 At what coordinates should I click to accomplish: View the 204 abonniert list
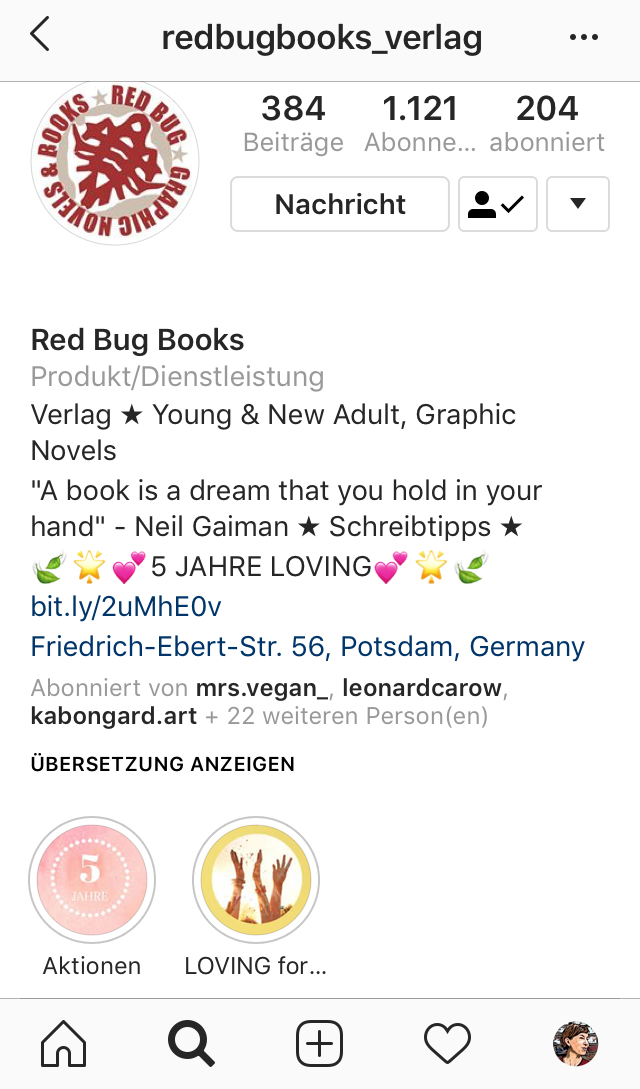point(547,124)
